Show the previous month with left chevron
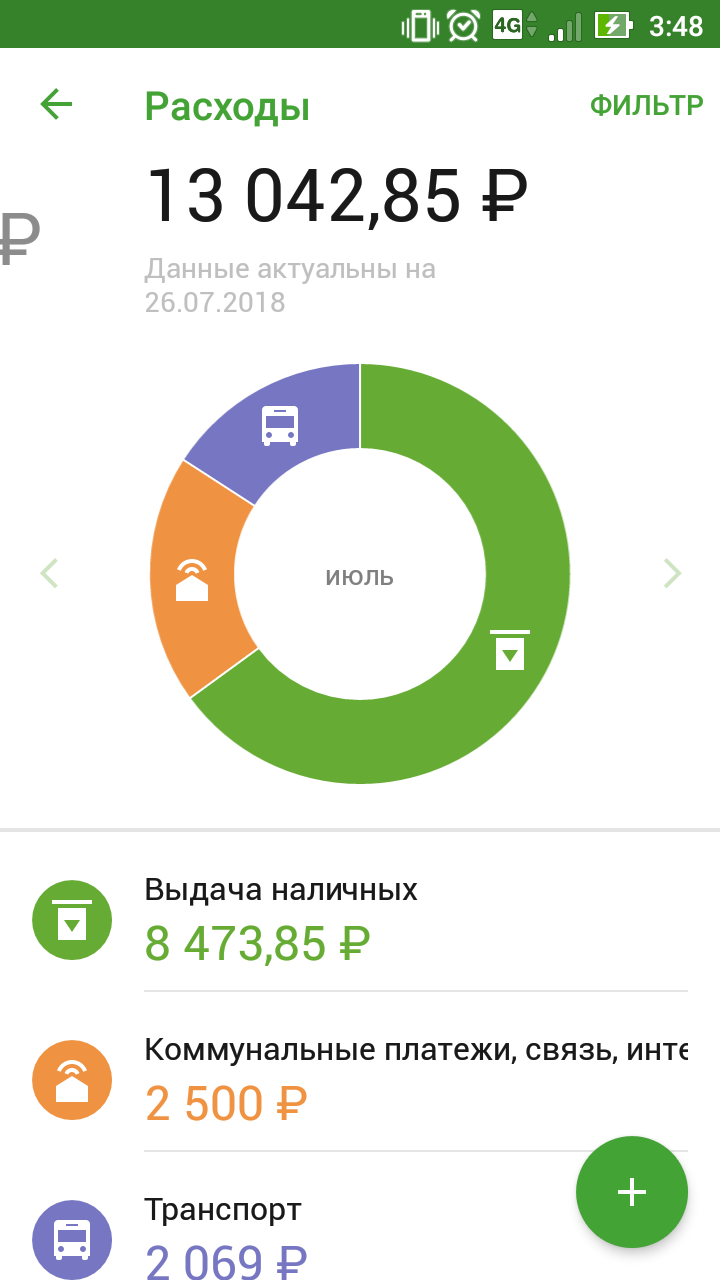720x1280 pixels. pos(49,574)
